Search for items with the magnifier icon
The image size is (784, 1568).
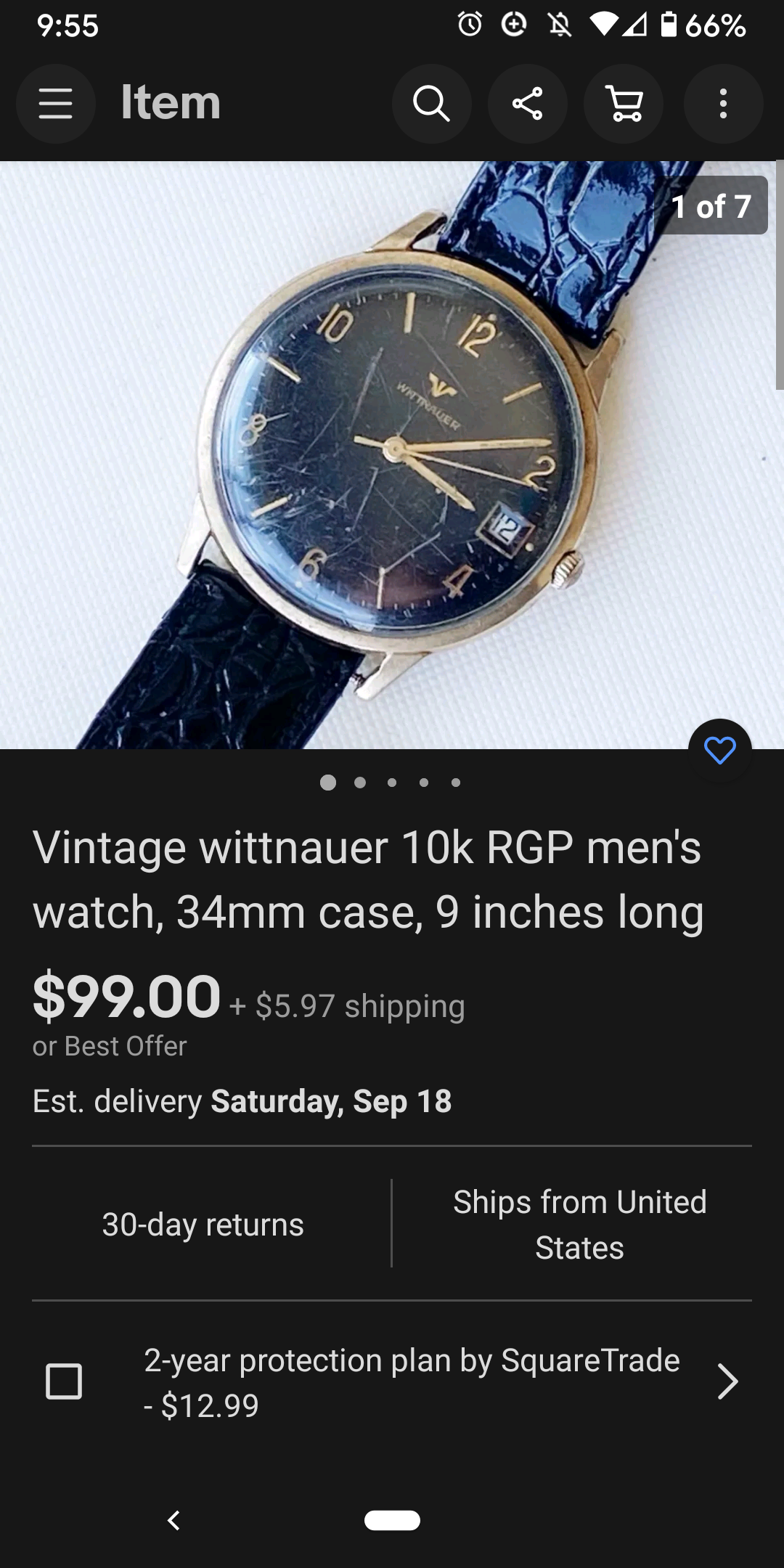coord(432,104)
